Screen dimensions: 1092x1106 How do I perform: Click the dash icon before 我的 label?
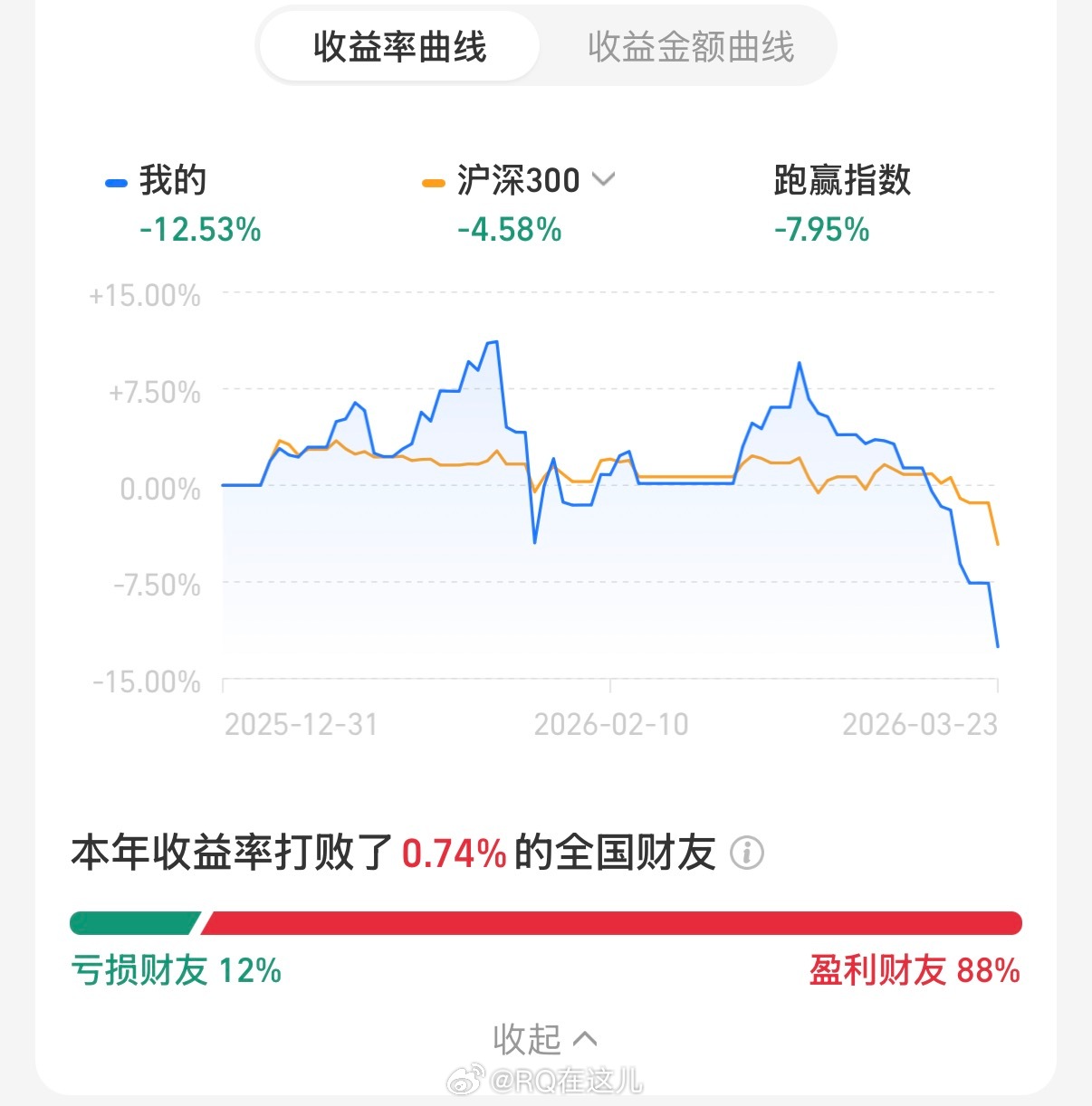tap(116, 181)
